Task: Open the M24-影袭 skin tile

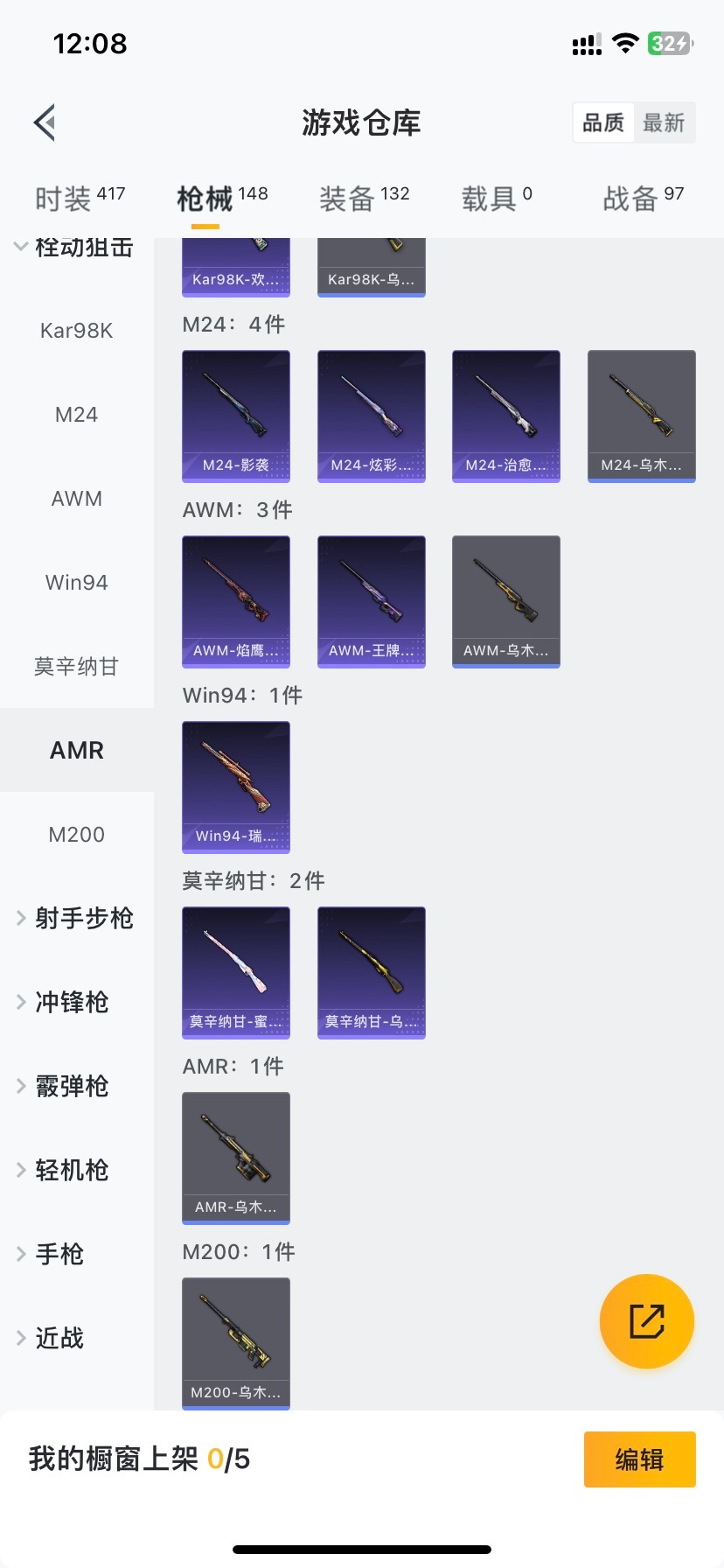Action: pos(236,416)
